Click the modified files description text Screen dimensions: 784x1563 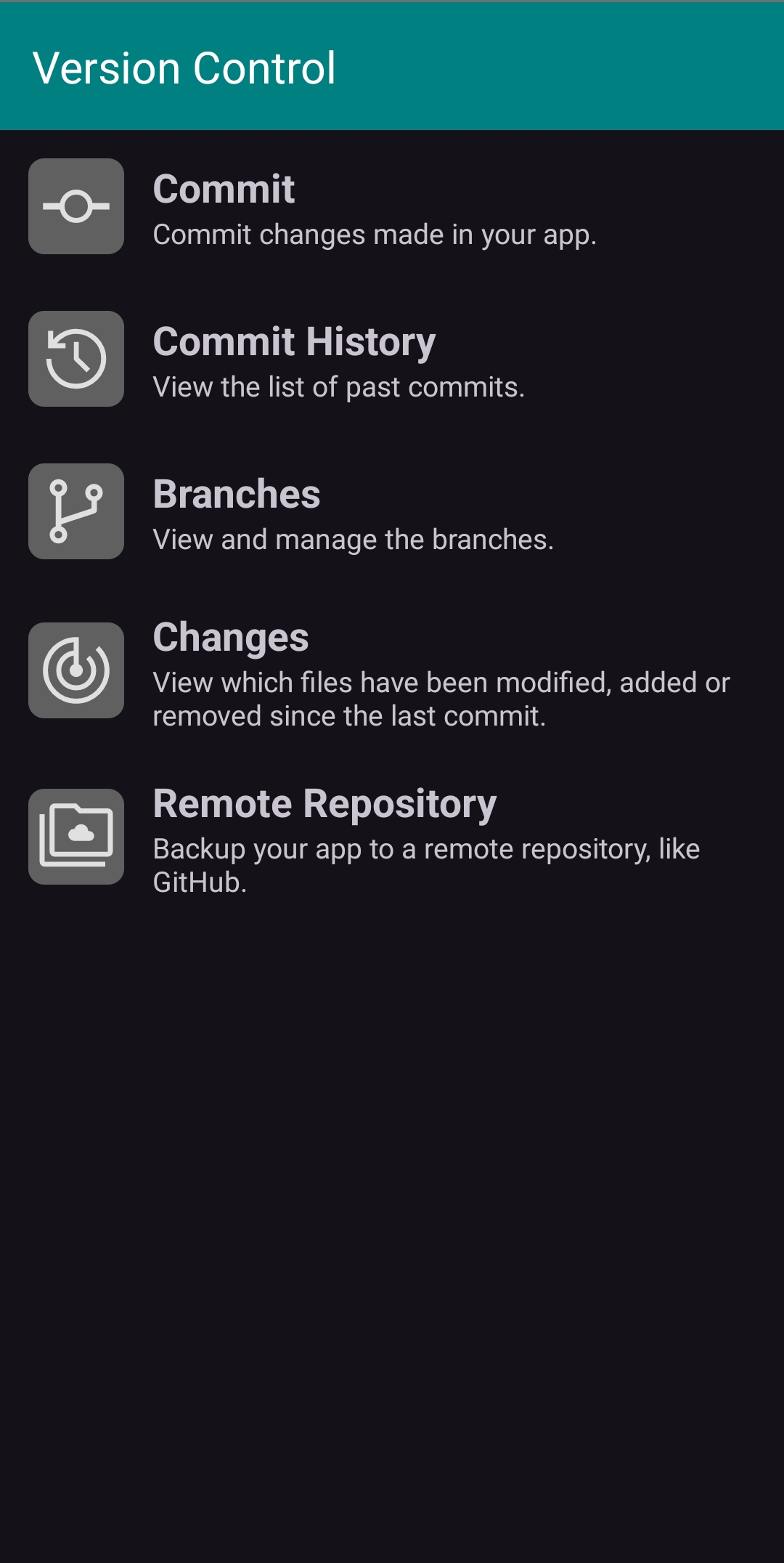point(441,697)
